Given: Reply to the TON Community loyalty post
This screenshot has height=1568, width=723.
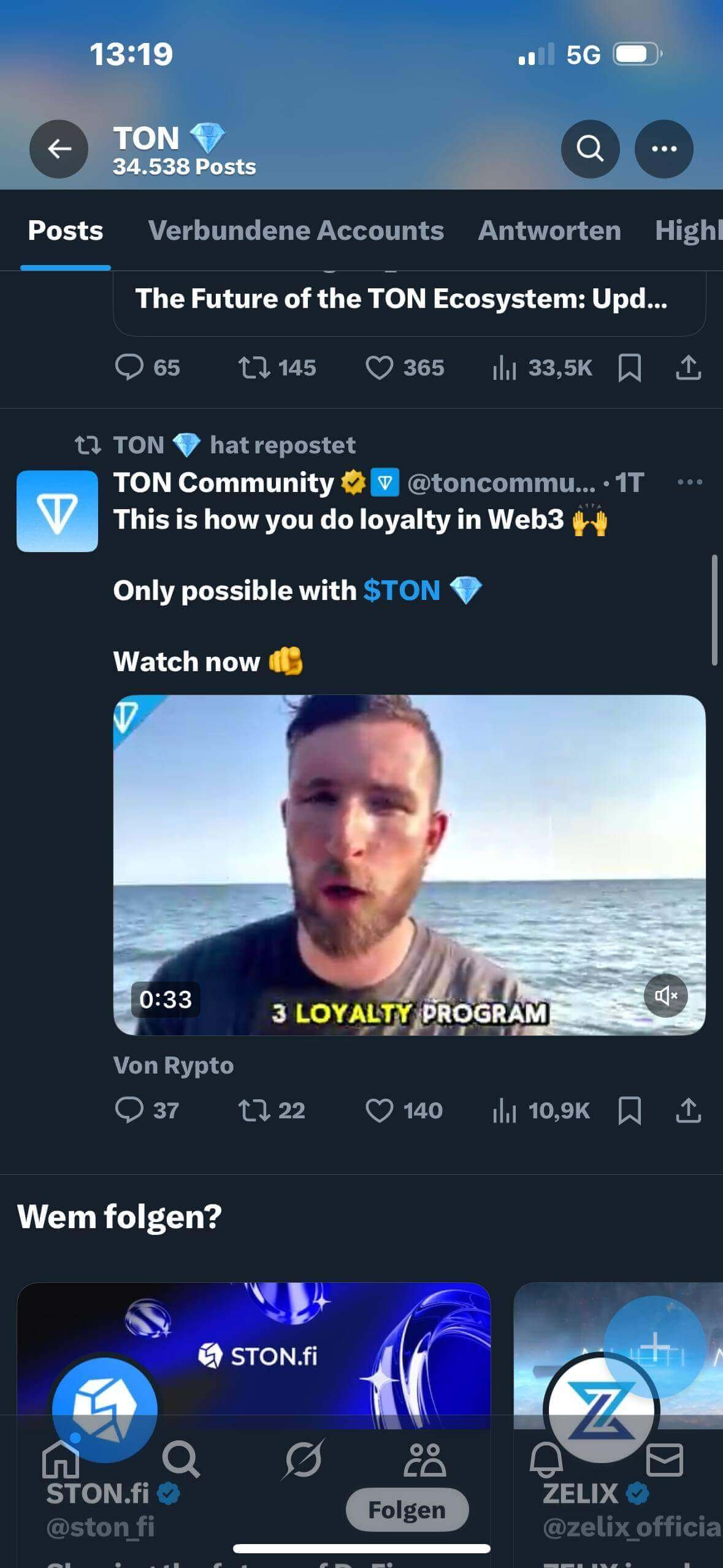Looking at the screenshot, I should pyautogui.click(x=129, y=1110).
